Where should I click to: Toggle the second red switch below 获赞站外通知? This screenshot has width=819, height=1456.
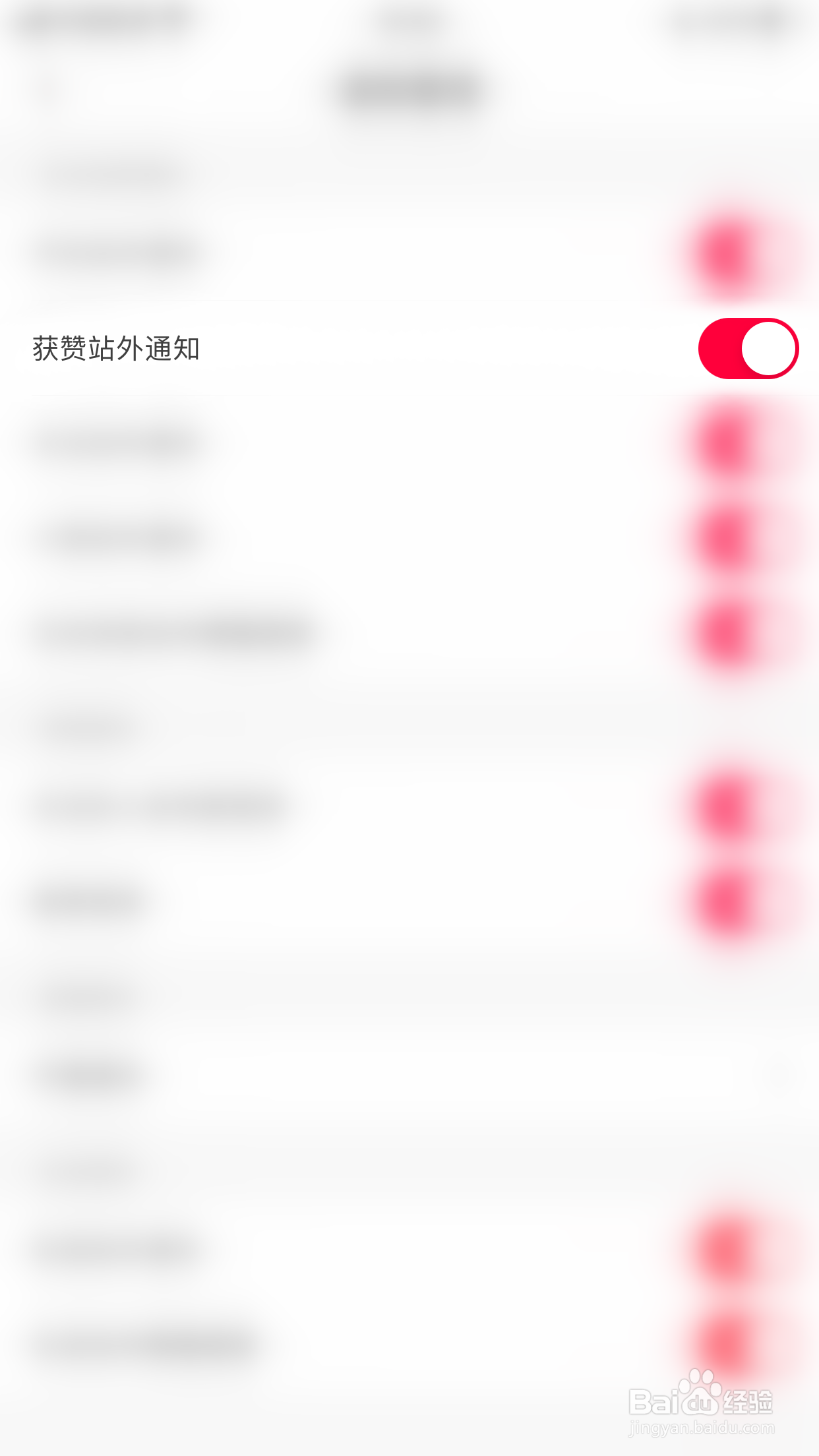pos(725,535)
